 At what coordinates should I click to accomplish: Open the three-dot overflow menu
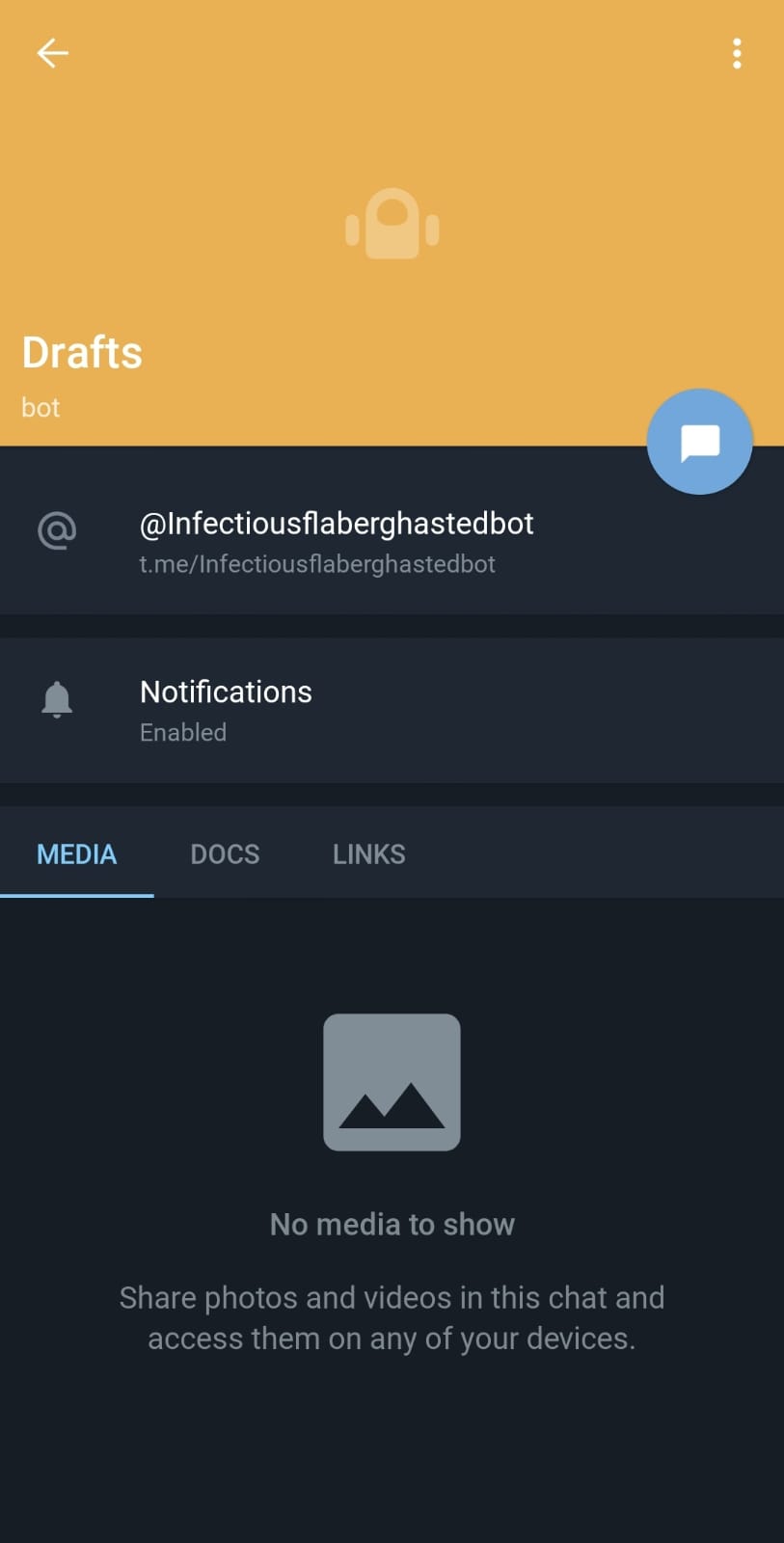[737, 54]
